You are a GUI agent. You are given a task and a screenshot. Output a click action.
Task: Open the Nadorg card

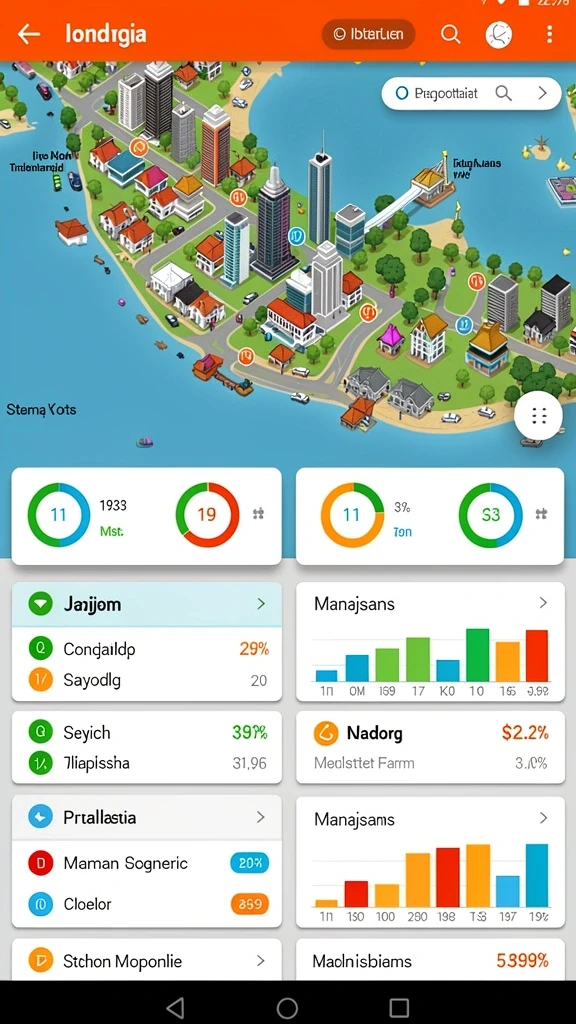click(x=430, y=747)
